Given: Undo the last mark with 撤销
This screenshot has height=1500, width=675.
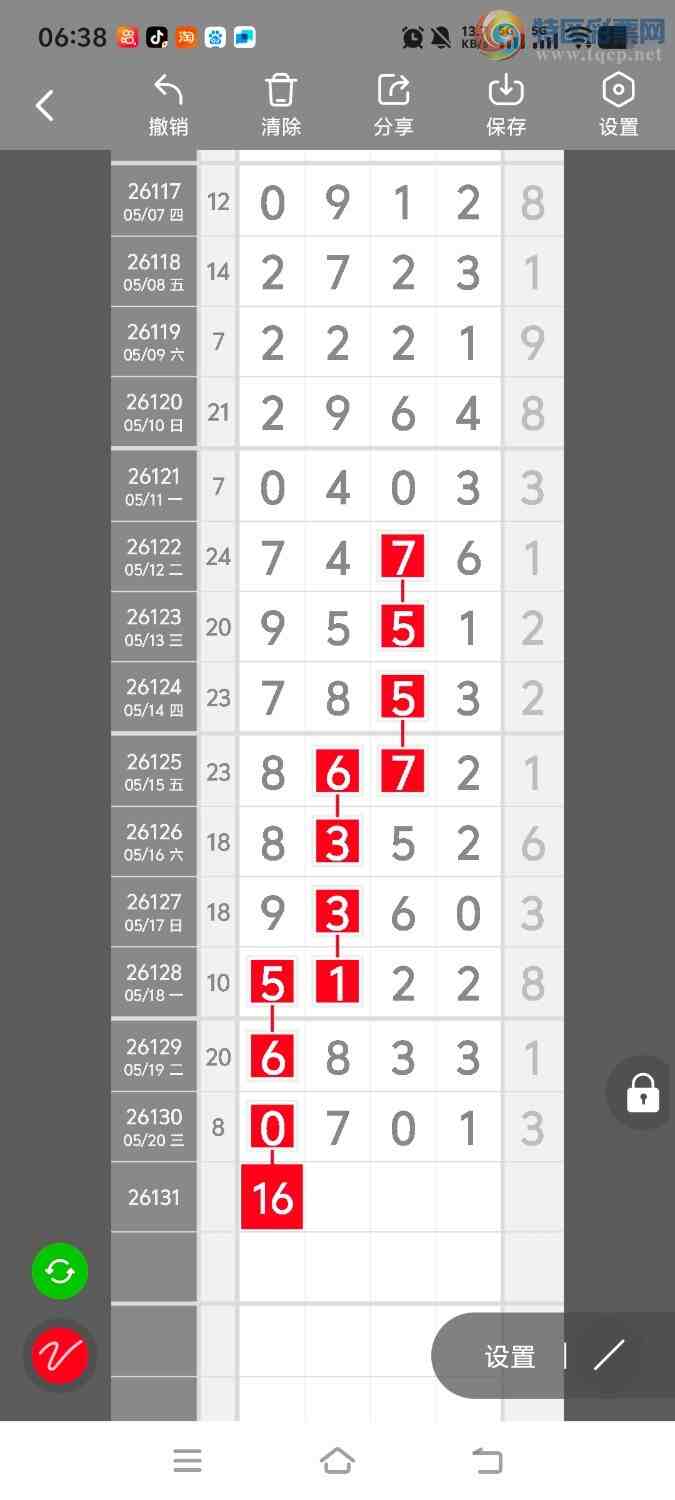Looking at the screenshot, I should pyautogui.click(x=168, y=106).
